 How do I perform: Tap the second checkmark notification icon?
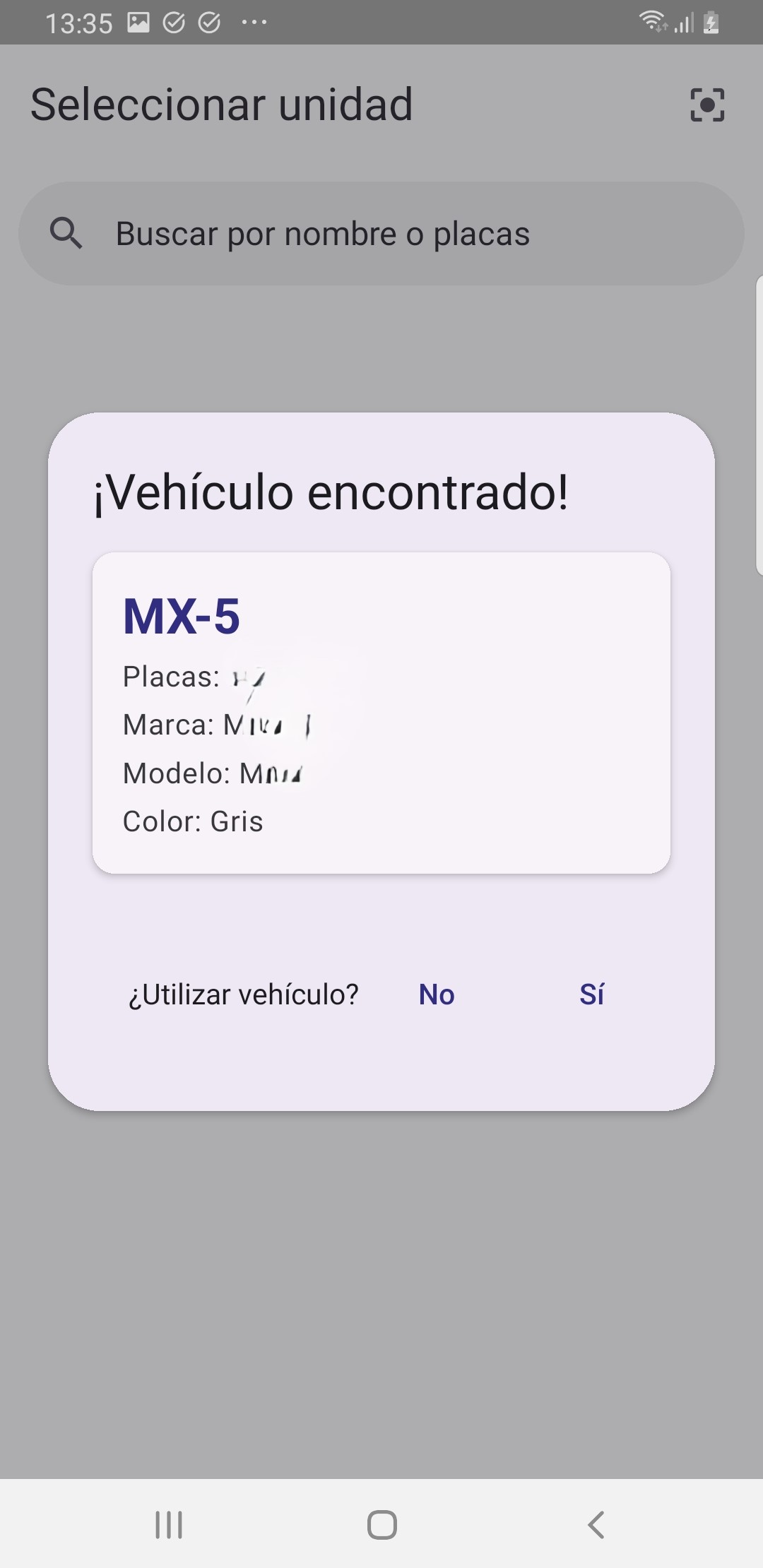[x=208, y=21]
